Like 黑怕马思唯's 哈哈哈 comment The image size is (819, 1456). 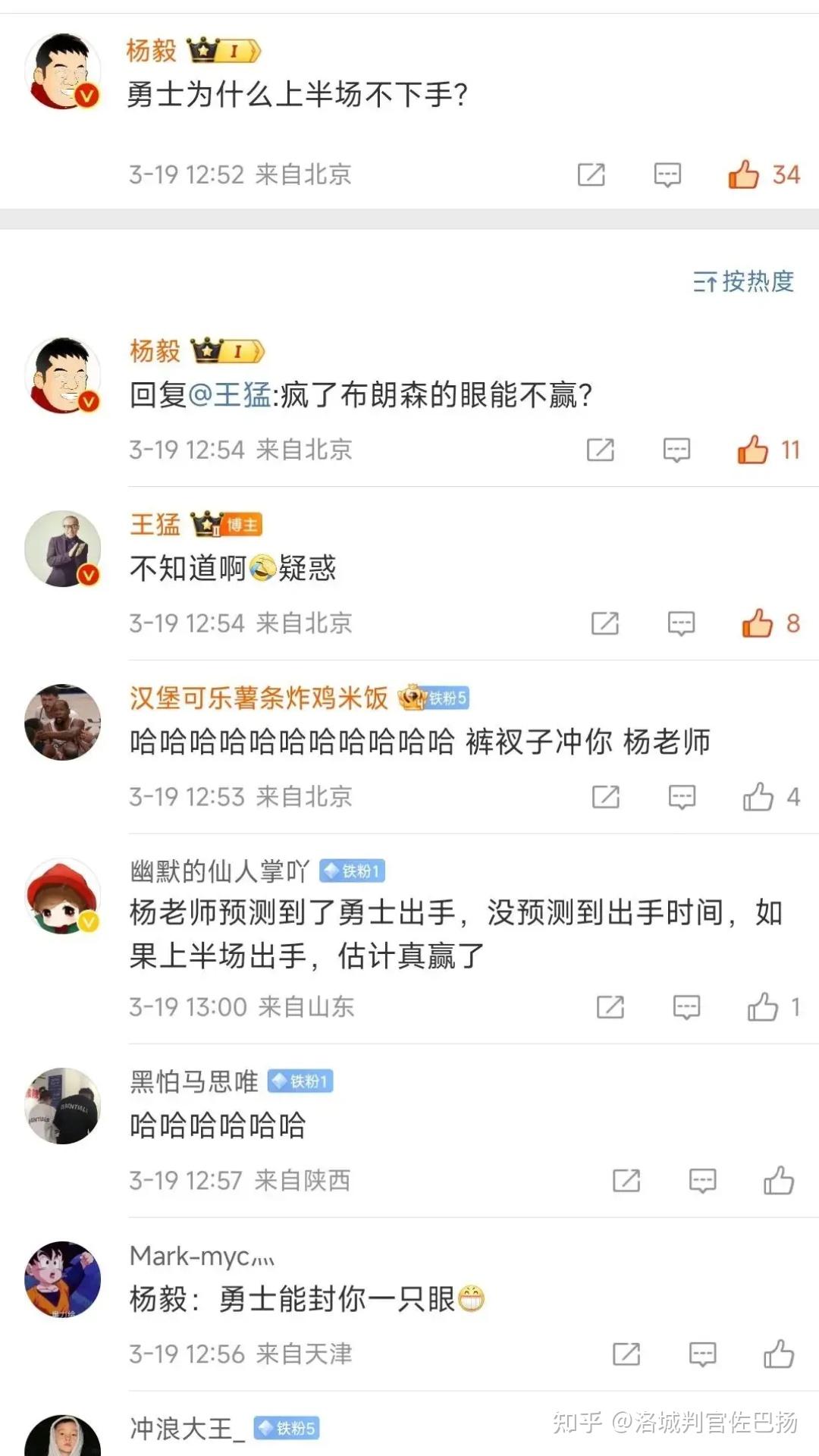779,1181
